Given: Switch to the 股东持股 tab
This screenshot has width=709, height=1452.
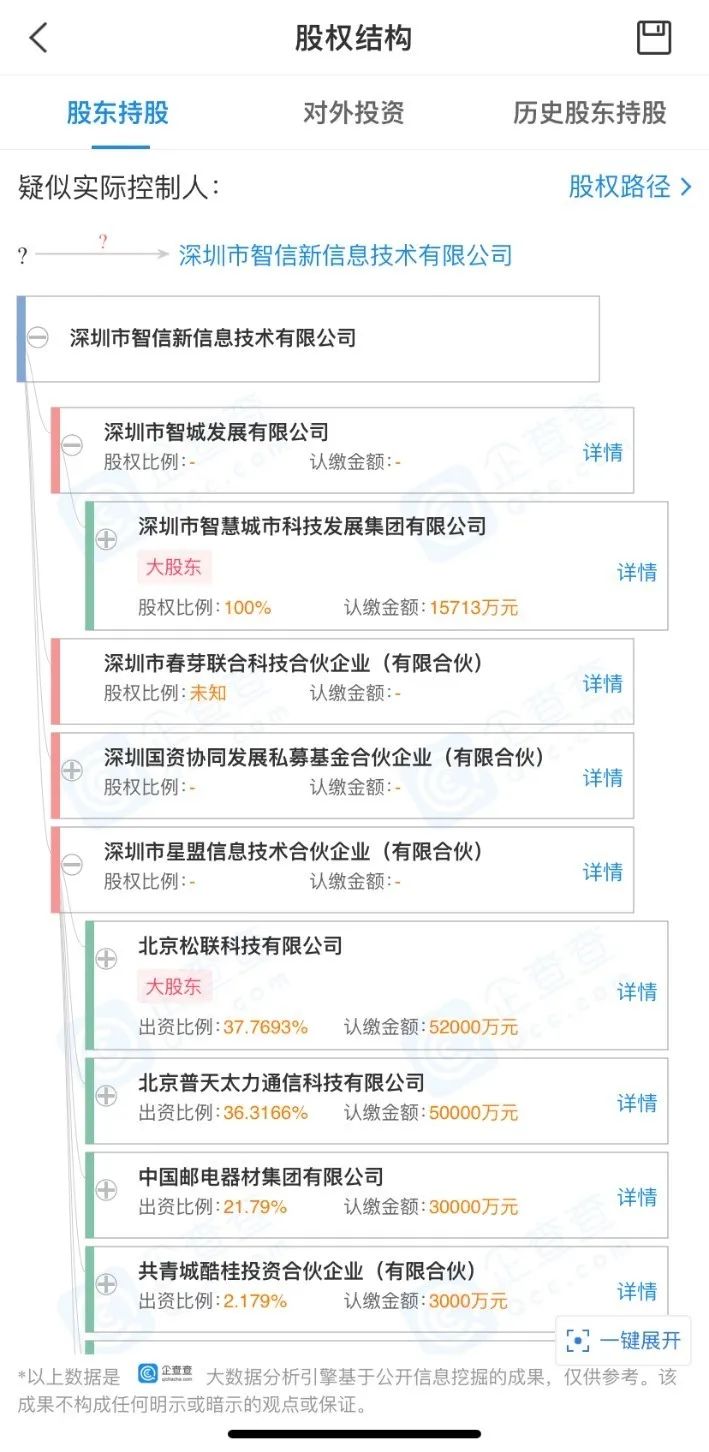Looking at the screenshot, I should click(118, 112).
